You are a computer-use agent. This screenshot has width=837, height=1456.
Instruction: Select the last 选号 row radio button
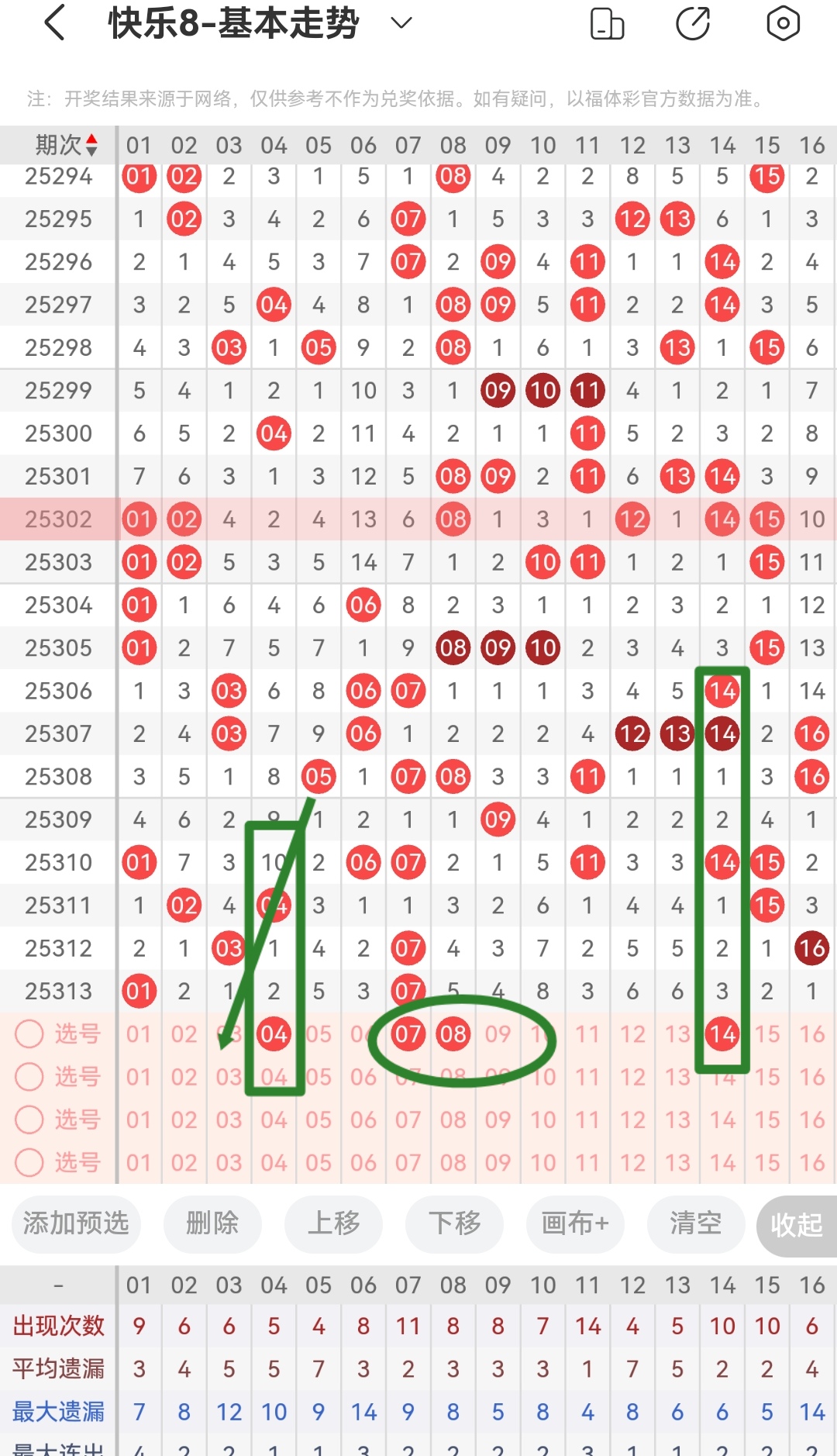tap(29, 1162)
